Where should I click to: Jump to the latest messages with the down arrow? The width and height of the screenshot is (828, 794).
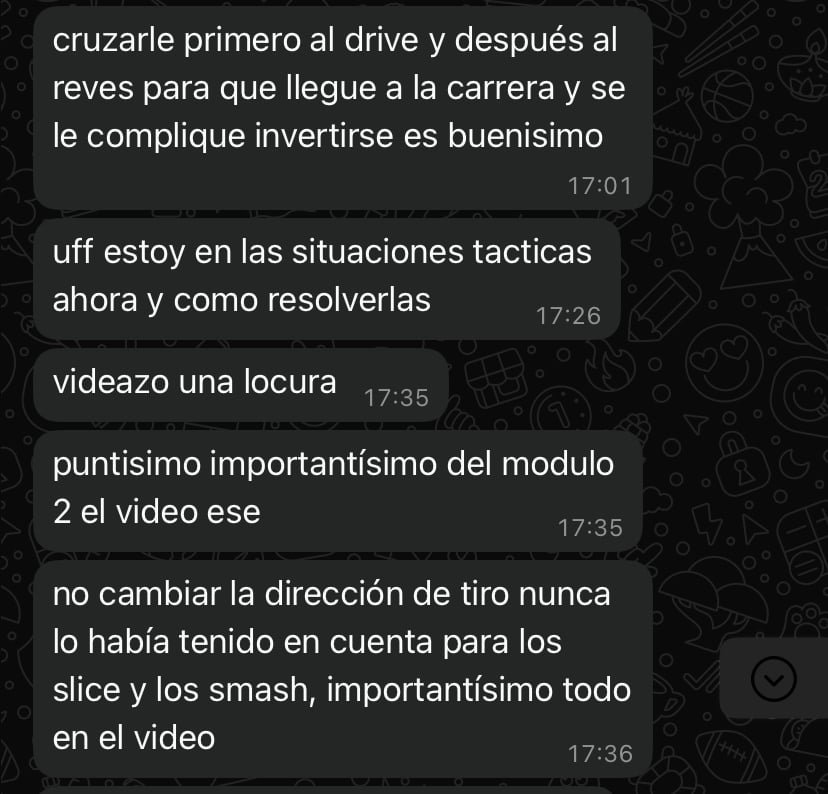773,680
